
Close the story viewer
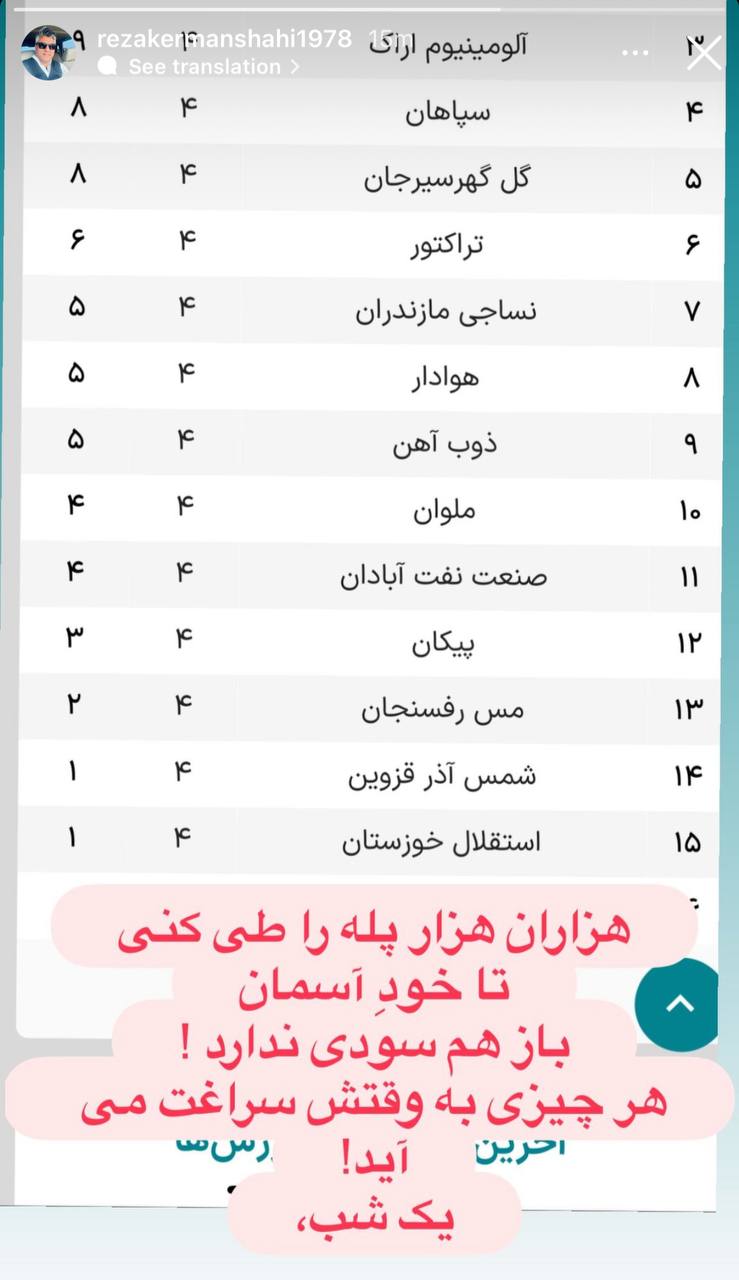[704, 52]
